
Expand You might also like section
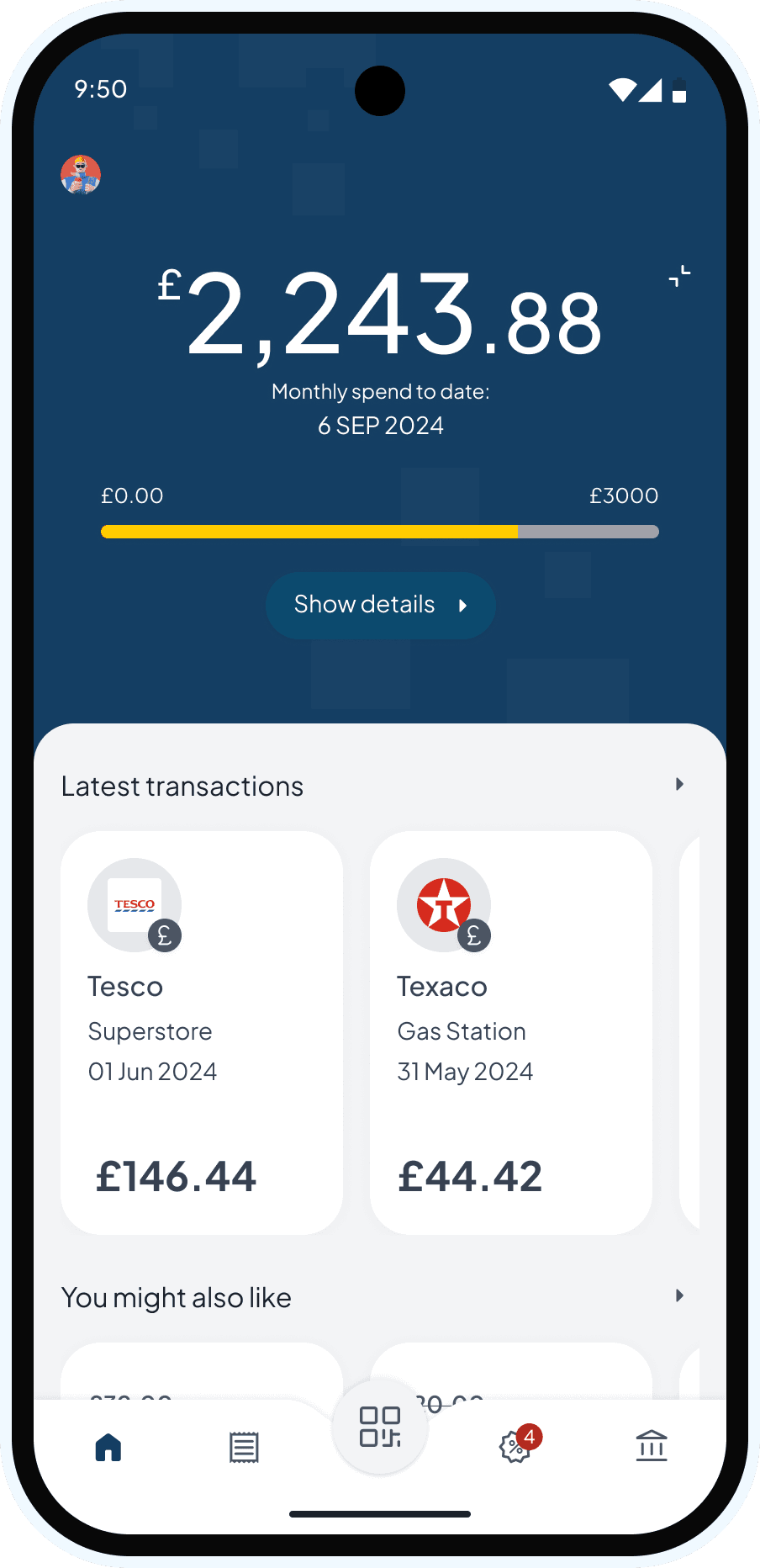[x=679, y=1296]
